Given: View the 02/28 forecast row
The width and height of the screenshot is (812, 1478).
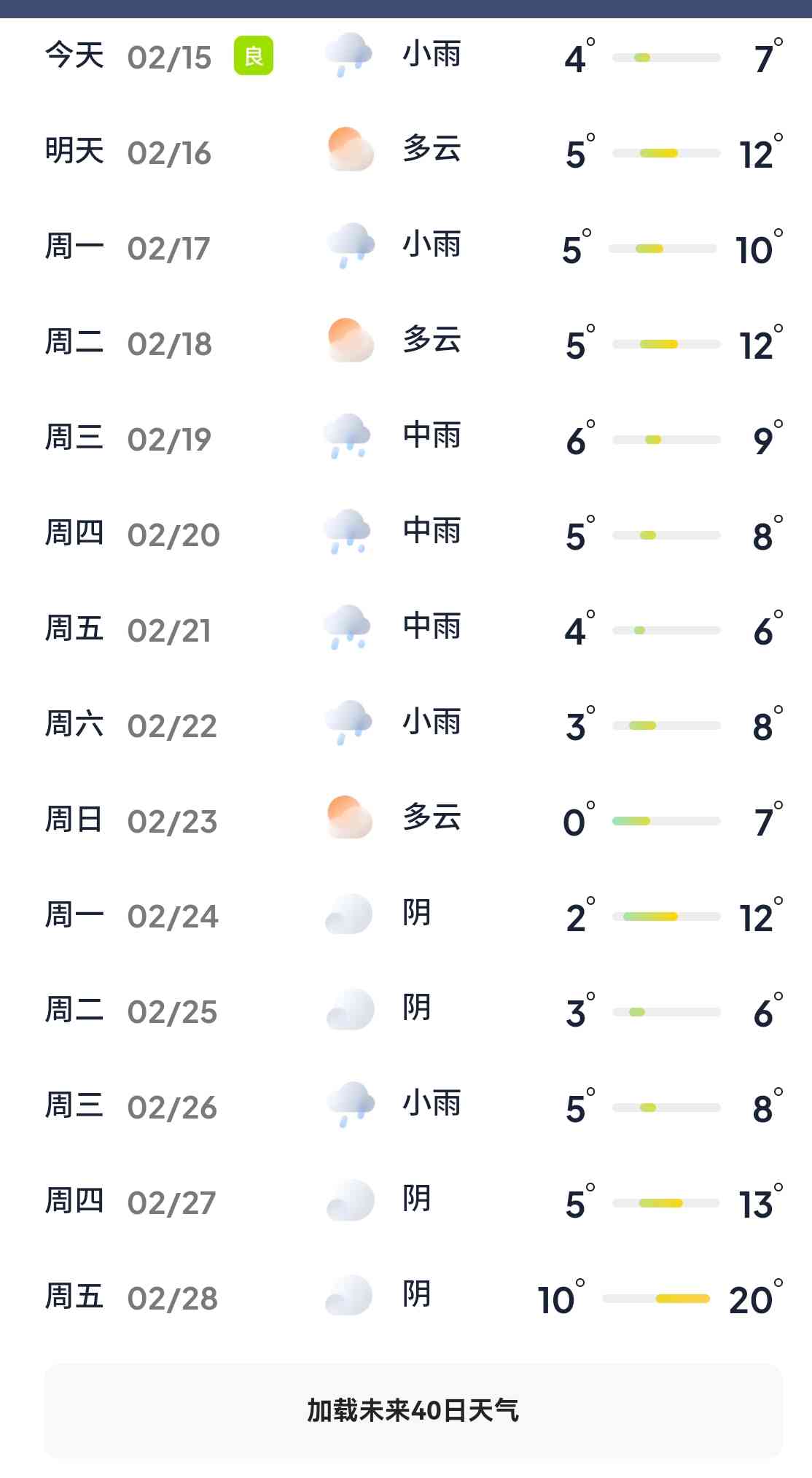Looking at the screenshot, I should pyautogui.click(x=406, y=1298).
